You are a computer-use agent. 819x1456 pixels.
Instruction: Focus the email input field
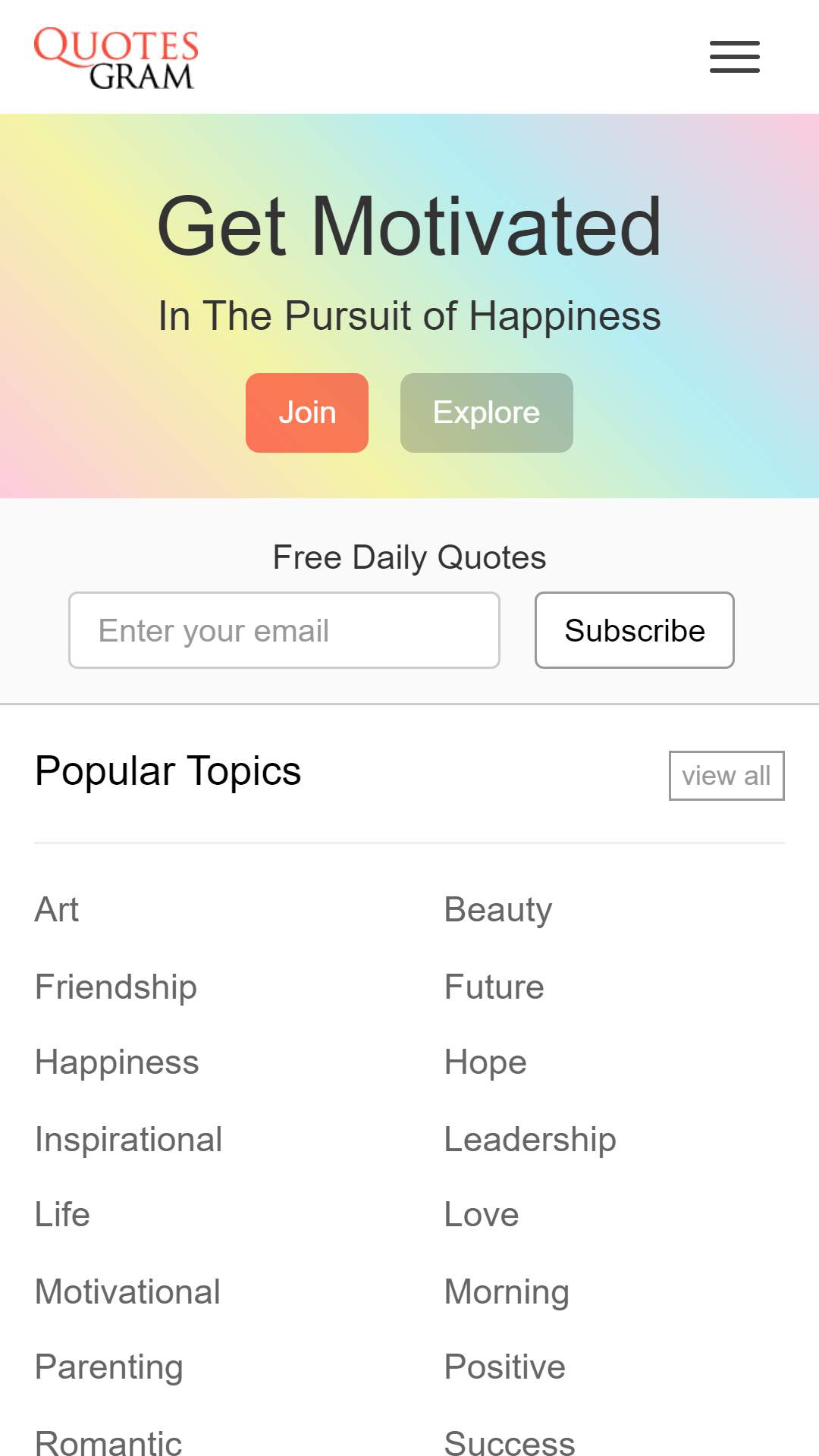coord(284,630)
